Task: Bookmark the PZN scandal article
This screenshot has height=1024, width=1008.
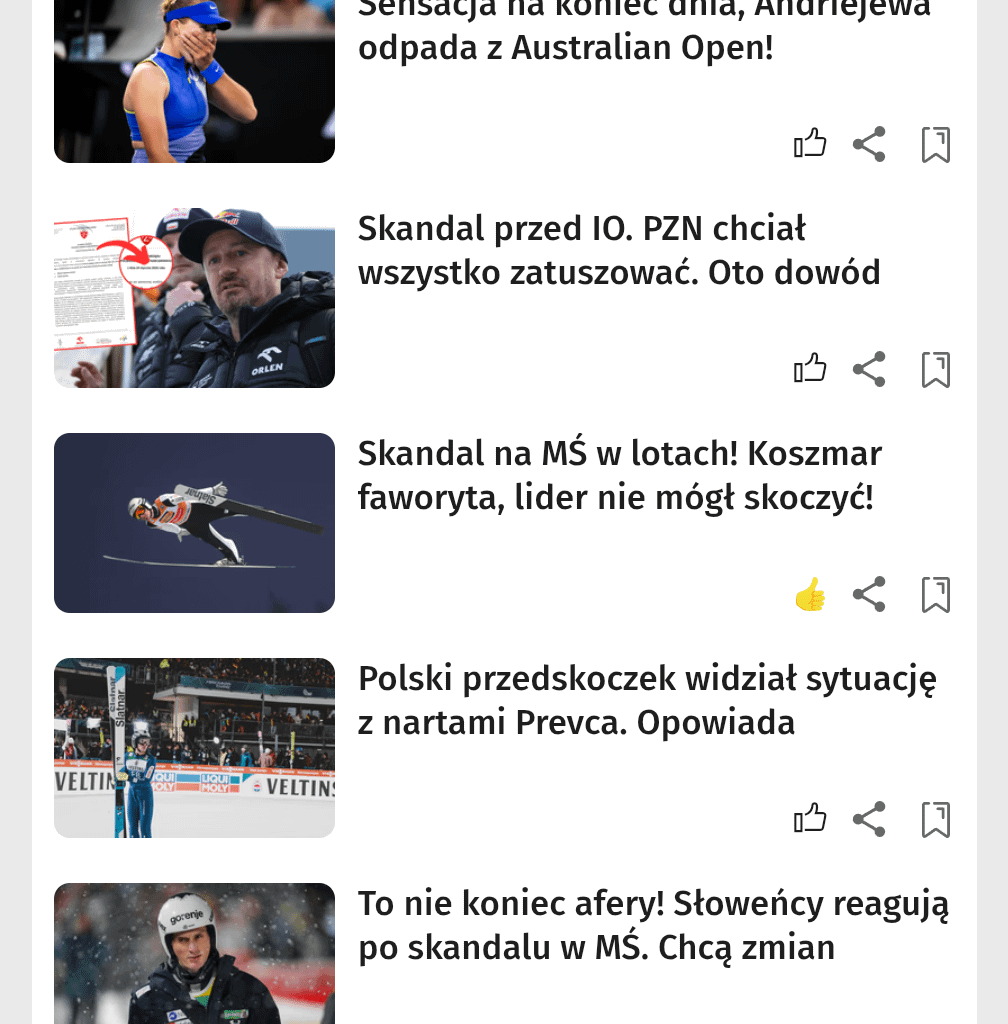Action: (x=934, y=368)
